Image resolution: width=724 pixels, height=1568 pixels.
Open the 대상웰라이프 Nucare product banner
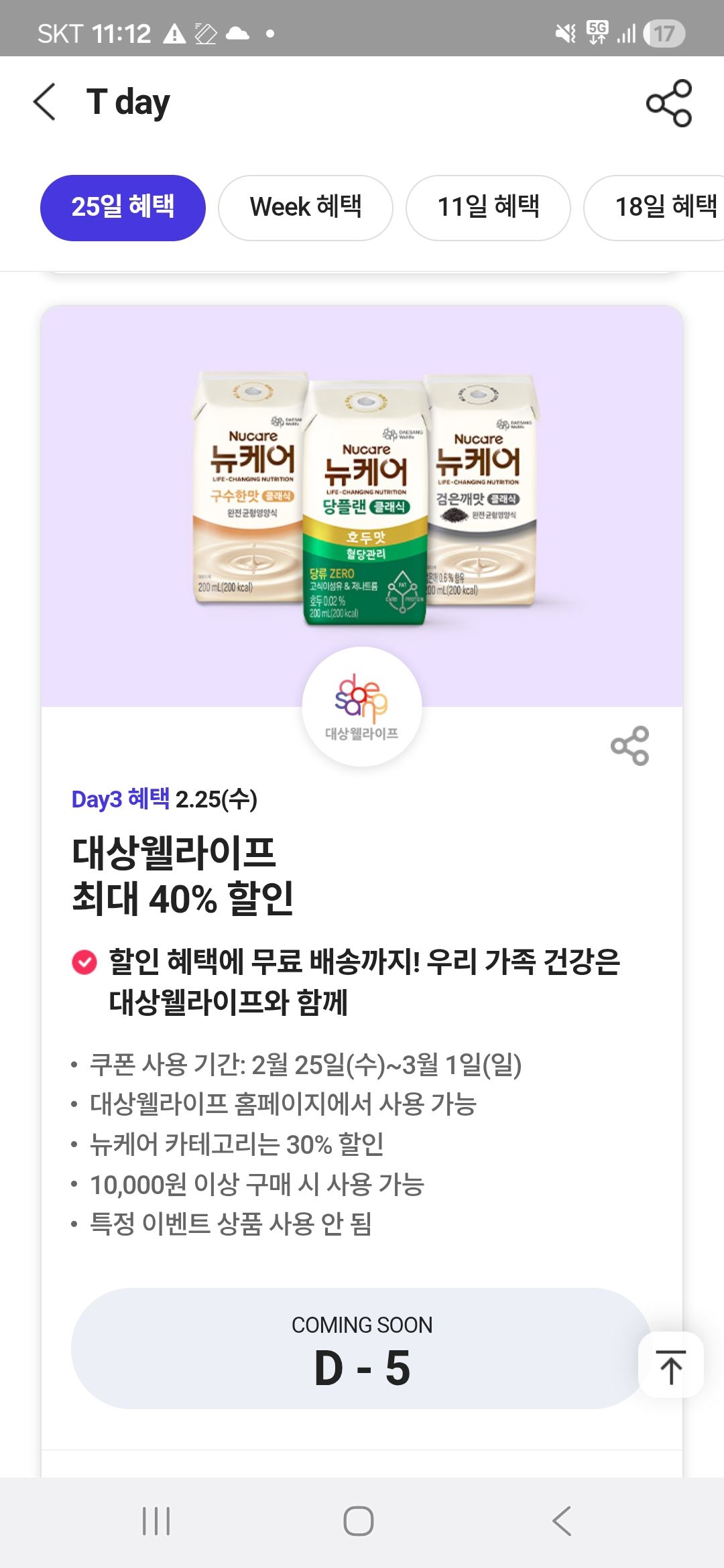click(x=362, y=506)
